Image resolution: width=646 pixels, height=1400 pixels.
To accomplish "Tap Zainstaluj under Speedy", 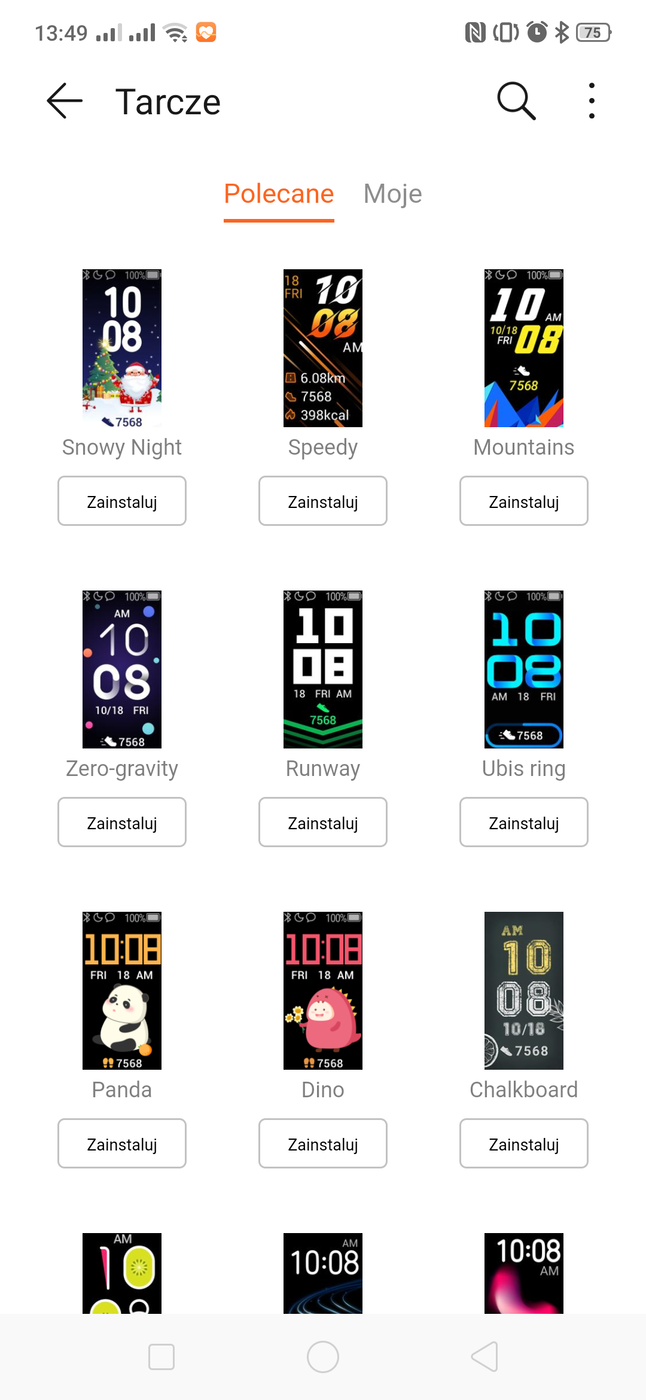I will point(323,502).
